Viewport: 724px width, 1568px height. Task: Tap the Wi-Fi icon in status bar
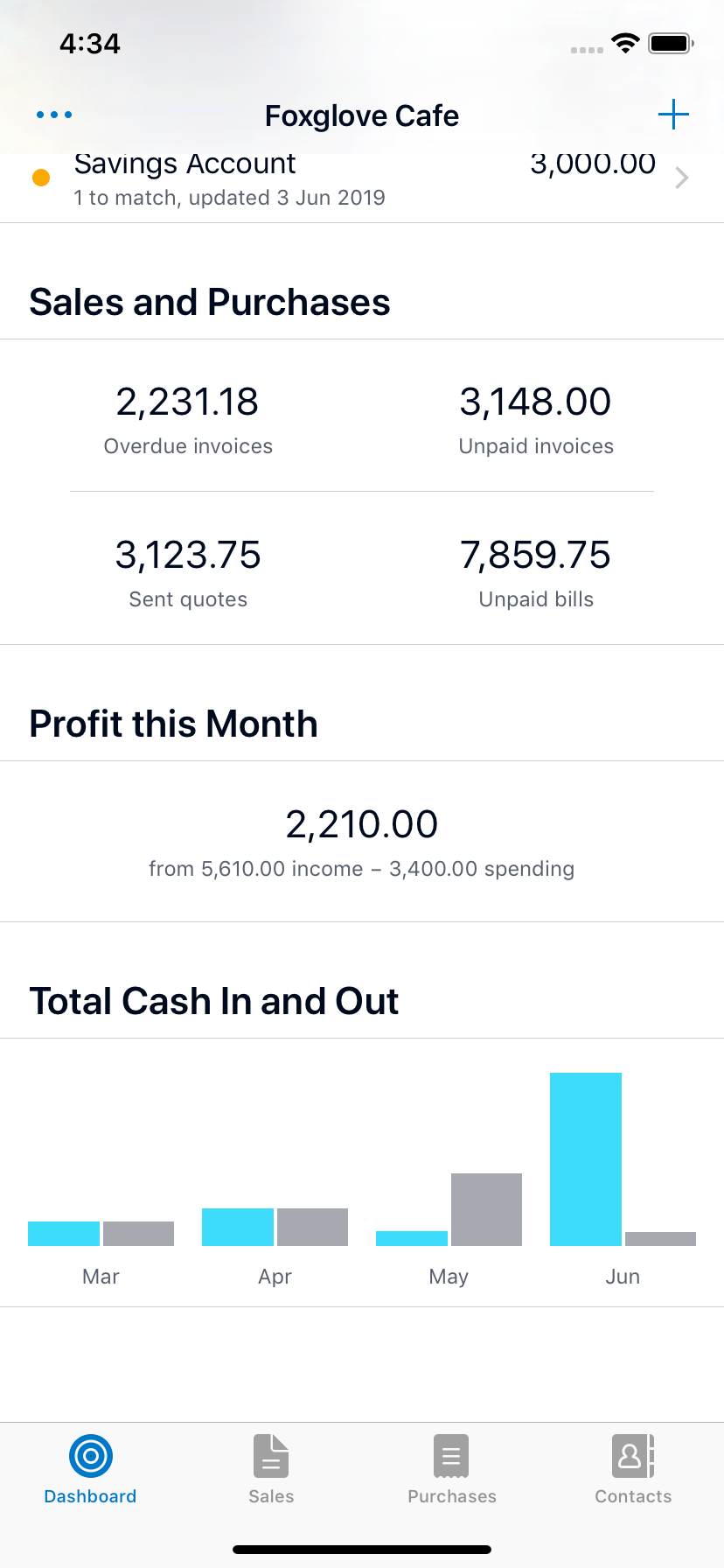pos(625,42)
